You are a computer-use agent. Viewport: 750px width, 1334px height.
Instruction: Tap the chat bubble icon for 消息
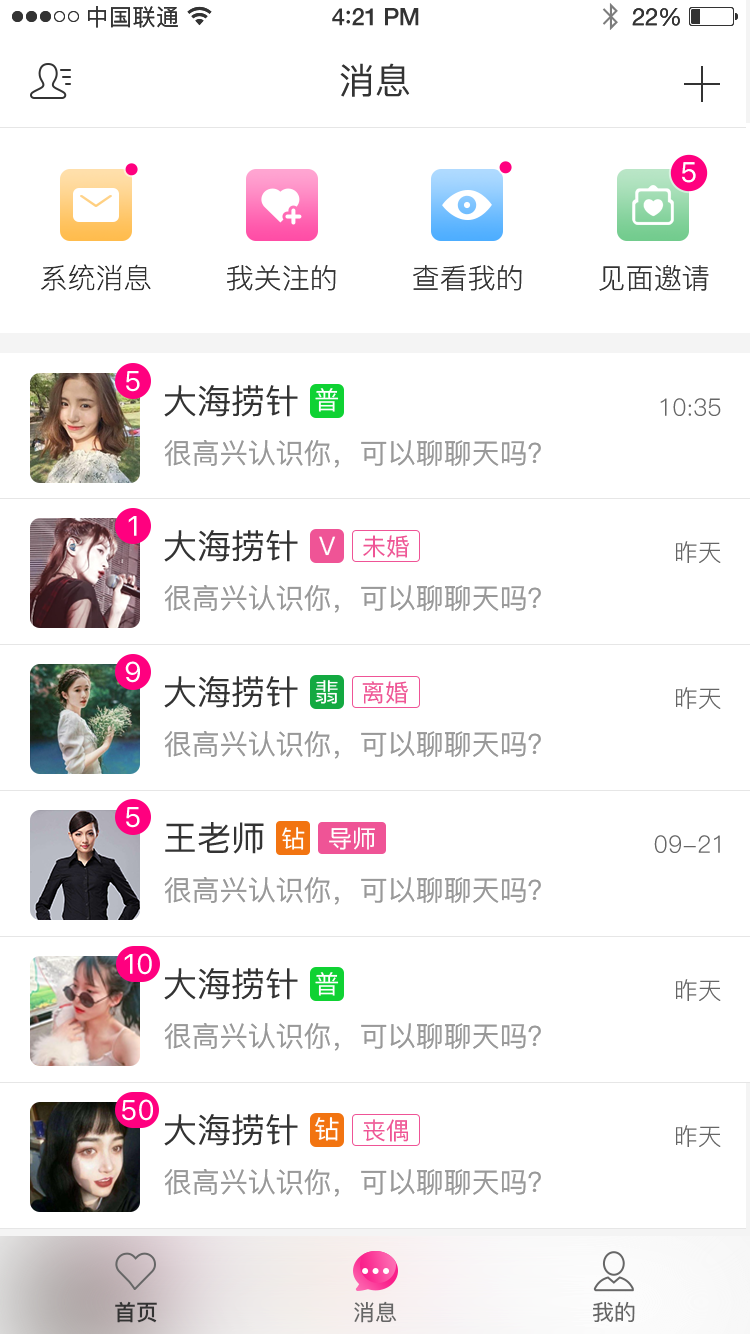[x=375, y=1268]
